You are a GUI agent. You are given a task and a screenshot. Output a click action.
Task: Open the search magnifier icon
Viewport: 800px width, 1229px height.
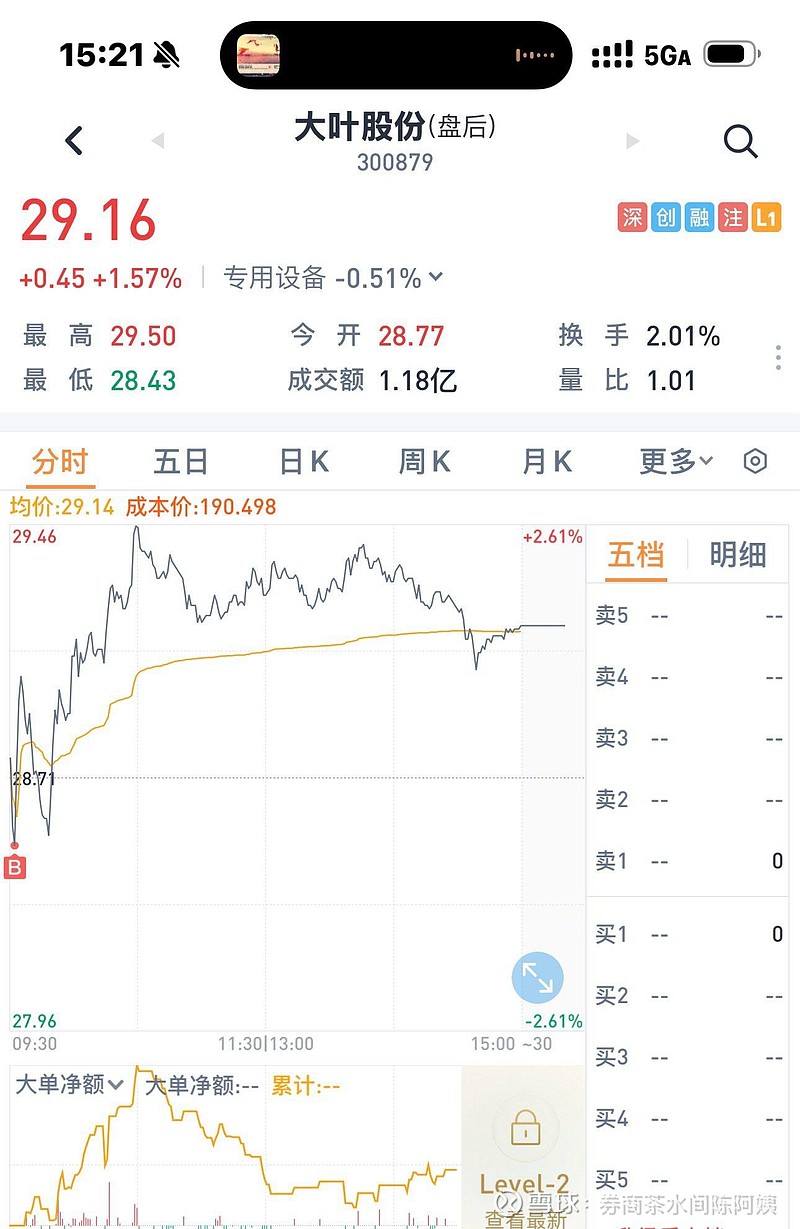point(741,141)
